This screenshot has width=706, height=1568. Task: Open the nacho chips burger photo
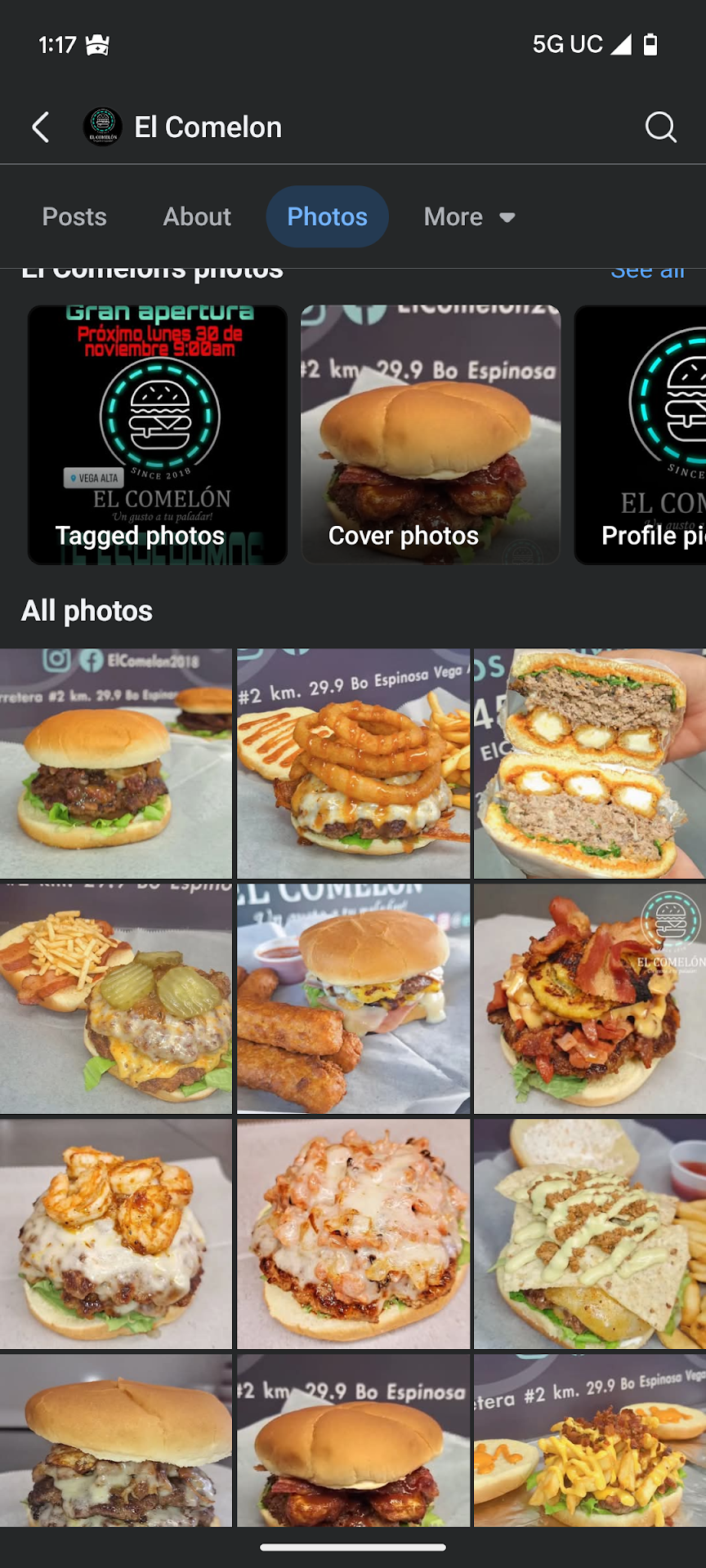pos(589,1233)
